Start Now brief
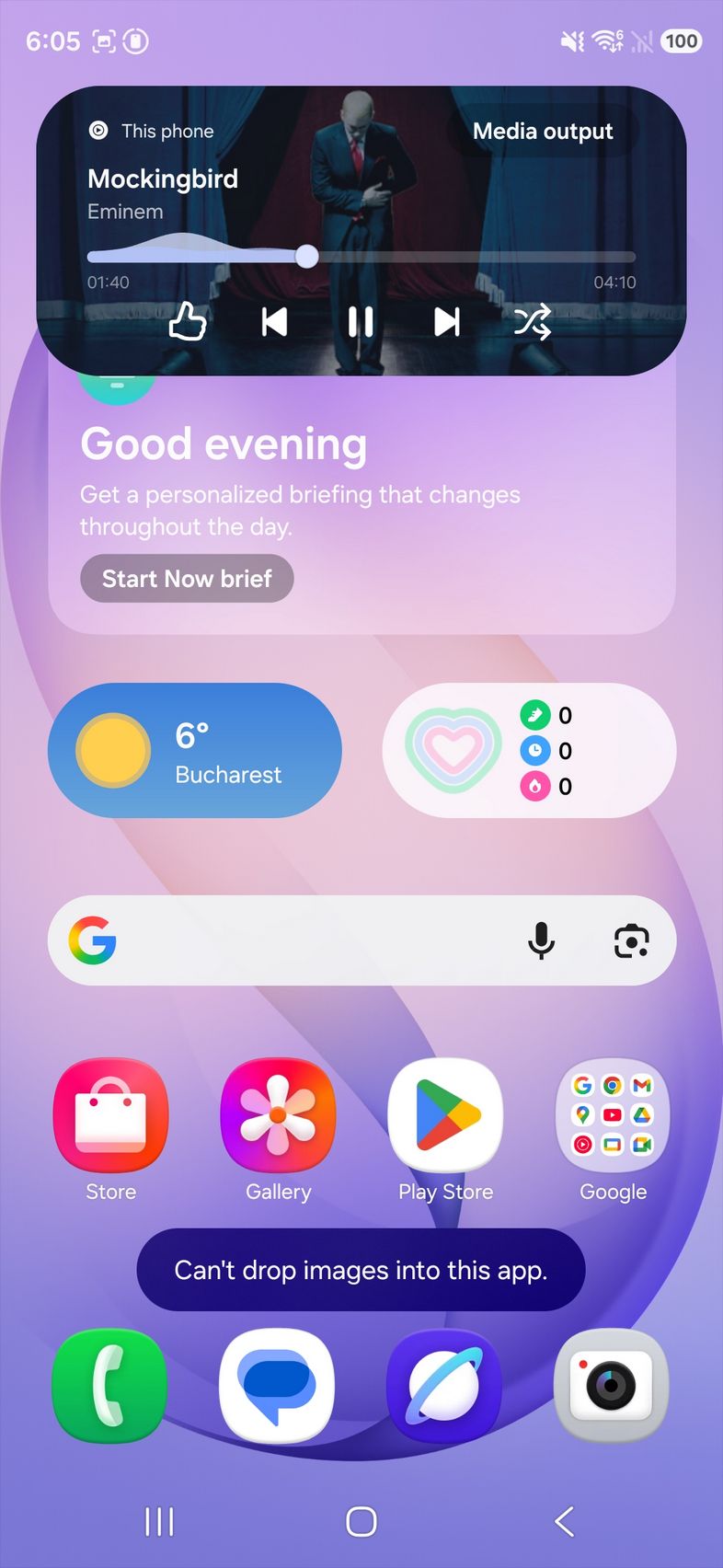This screenshot has height=1568, width=723. [187, 579]
